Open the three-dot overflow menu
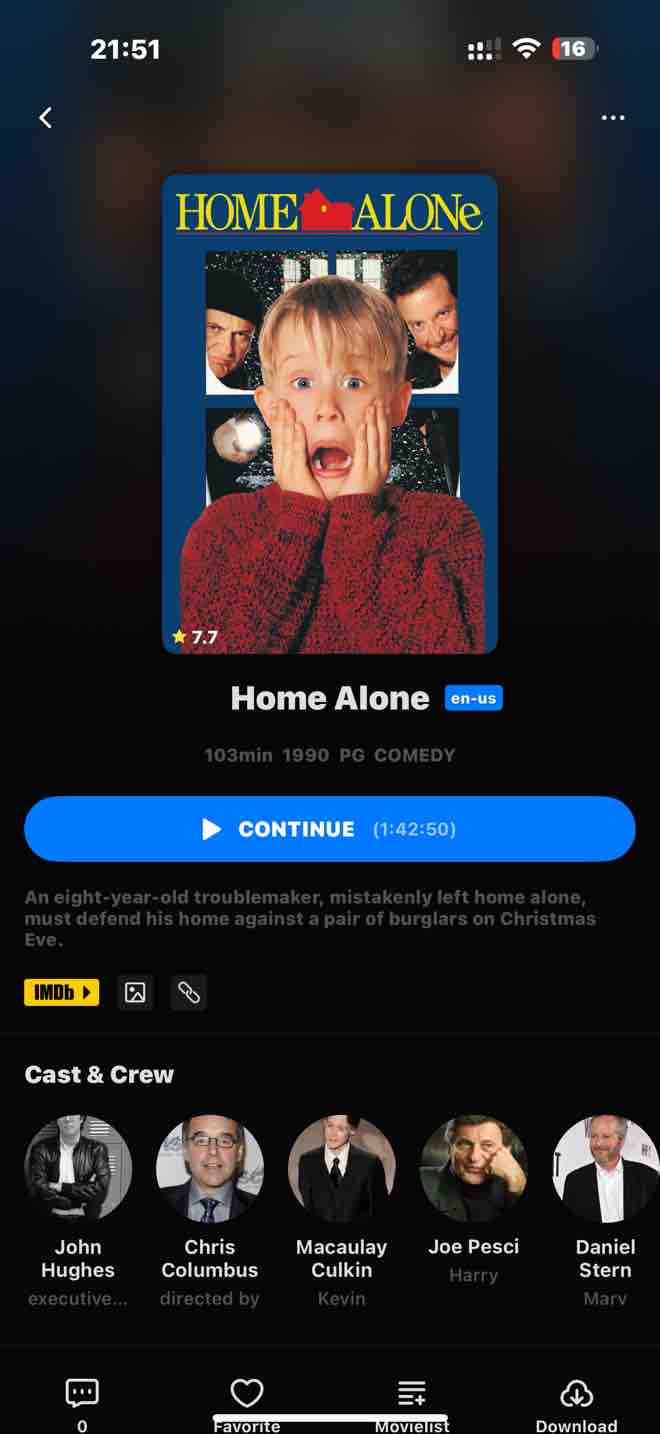Image resolution: width=660 pixels, height=1434 pixels. coord(613,118)
